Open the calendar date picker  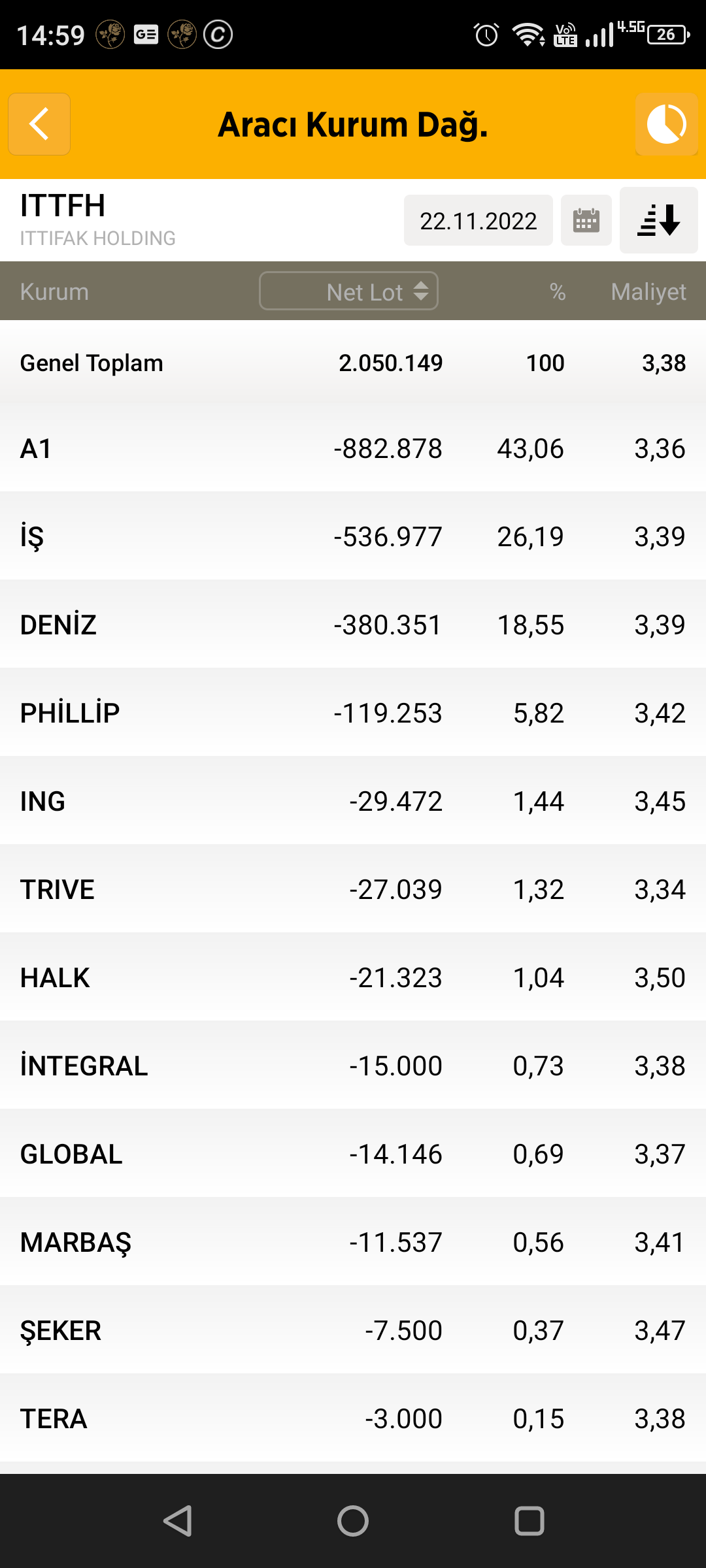pyautogui.click(x=586, y=221)
